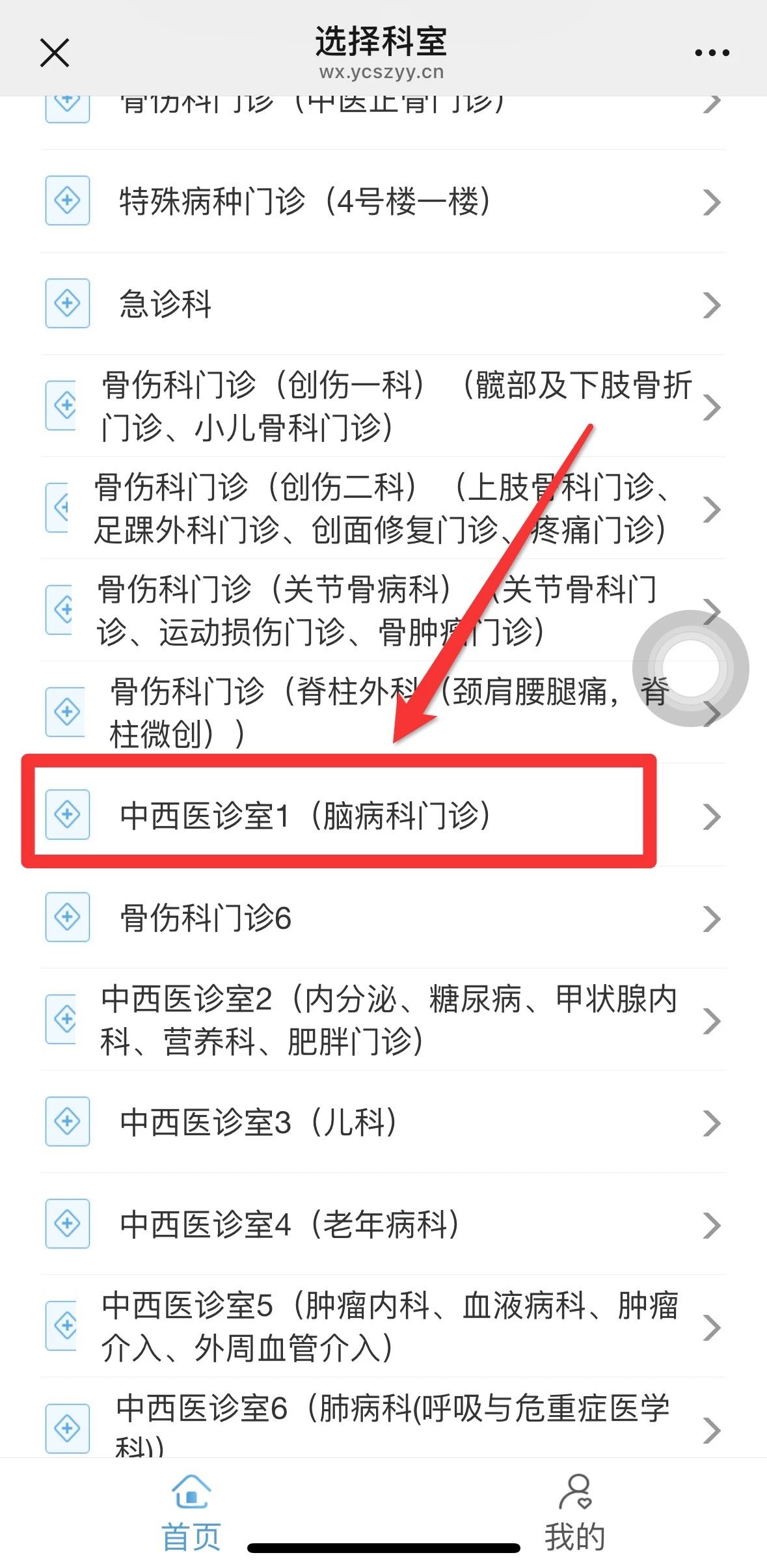Go to the 我的 tab
767x1568 pixels.
[575, 1512]
